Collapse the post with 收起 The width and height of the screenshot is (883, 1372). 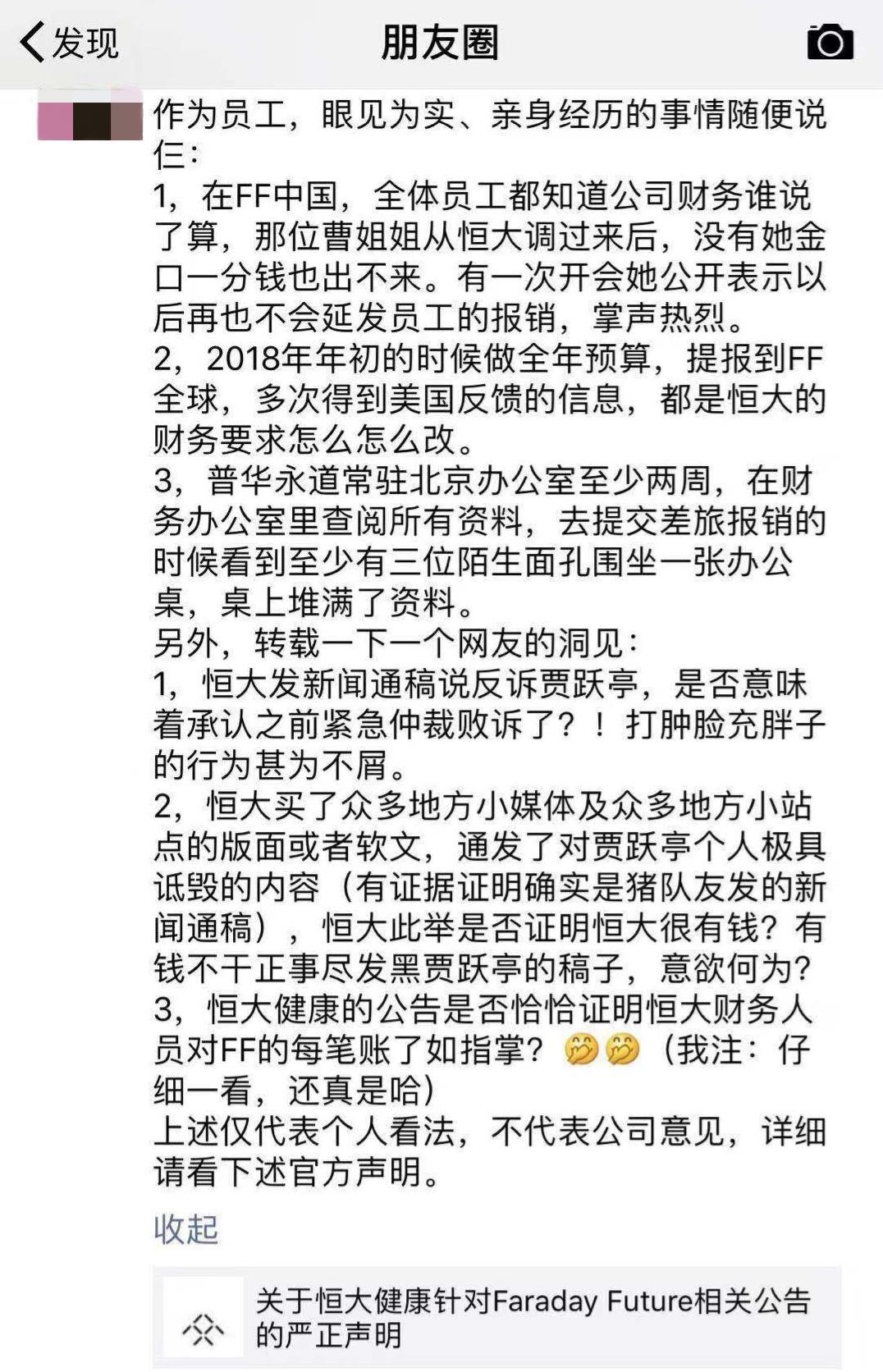[185, 1228]
